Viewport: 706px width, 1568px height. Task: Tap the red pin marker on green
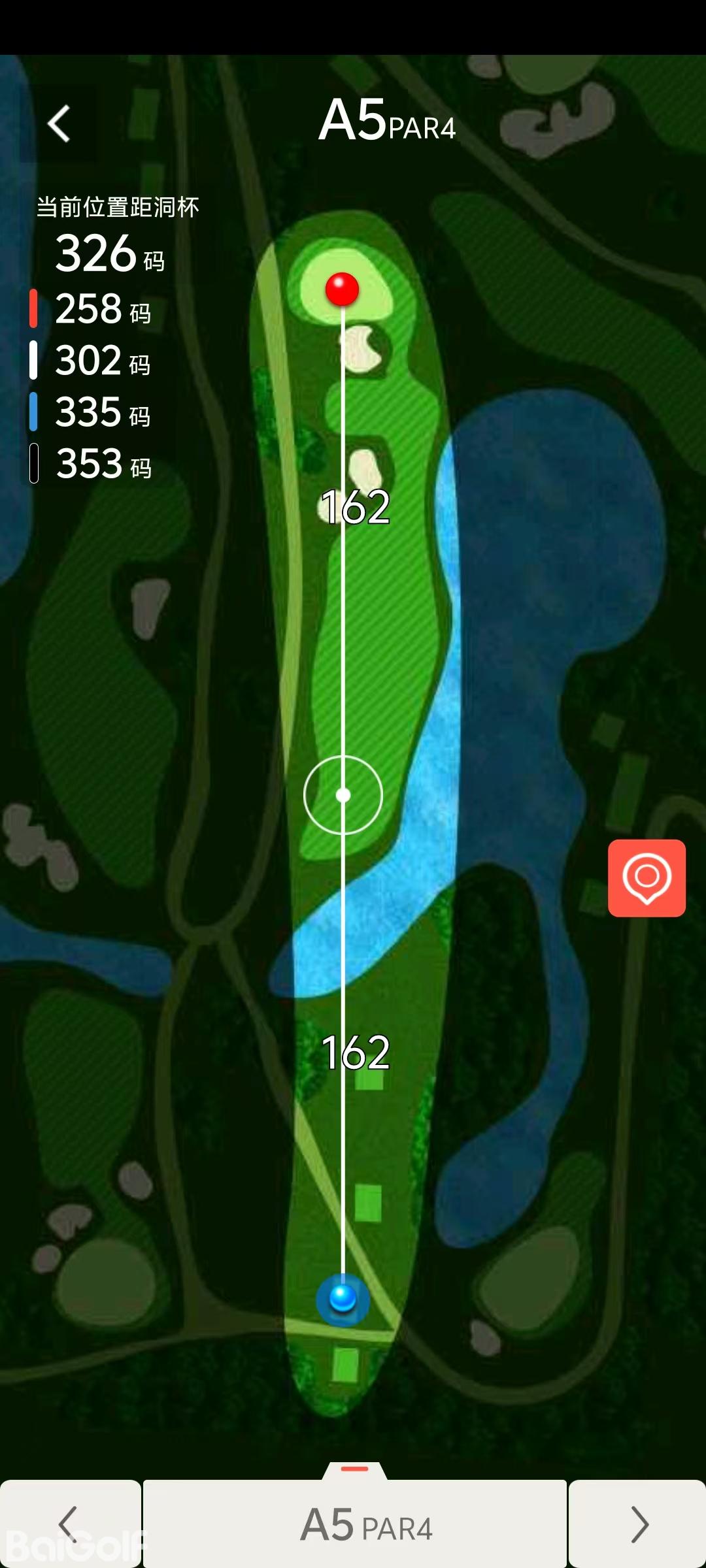342,289
